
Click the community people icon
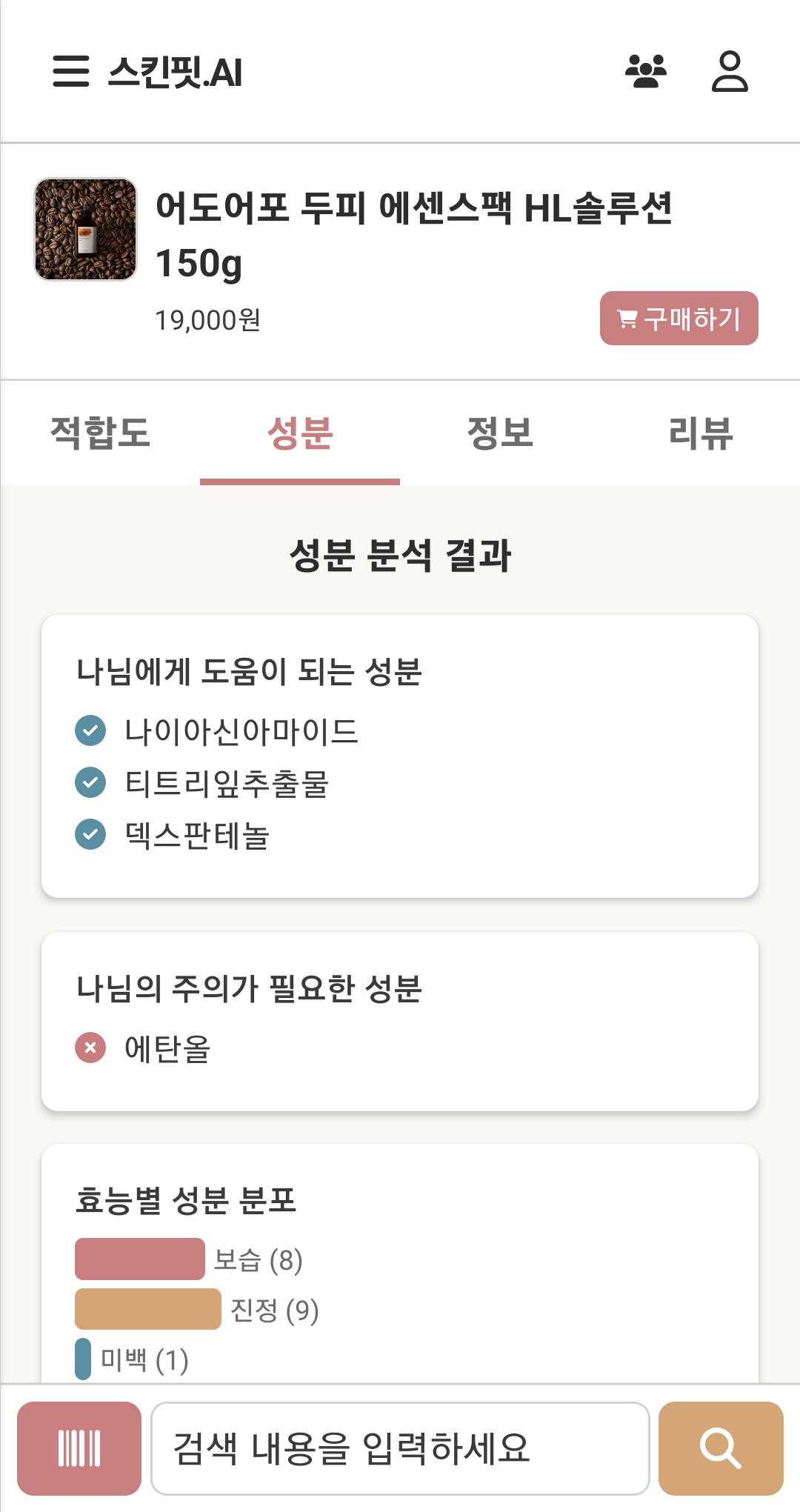pos(646,72)
